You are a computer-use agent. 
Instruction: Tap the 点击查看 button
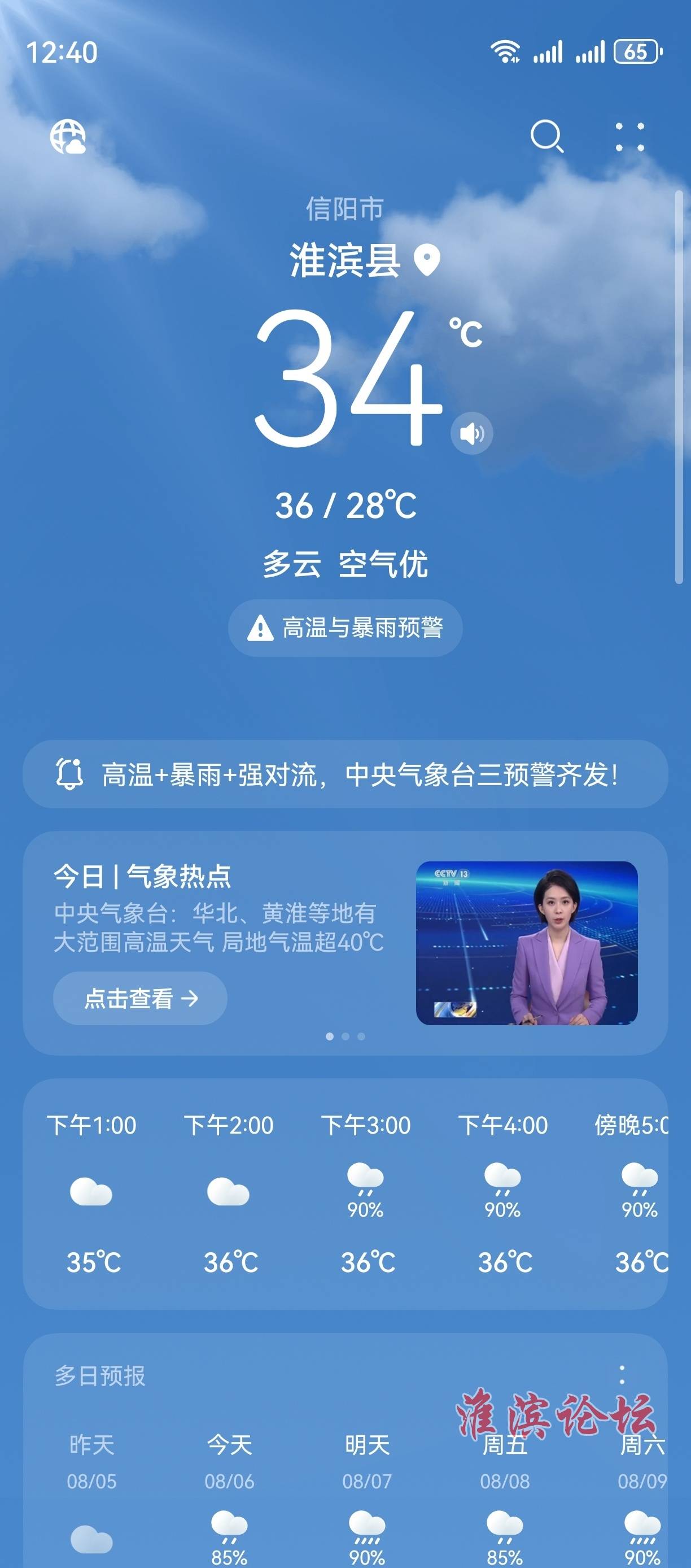click(x=141, y=998)
